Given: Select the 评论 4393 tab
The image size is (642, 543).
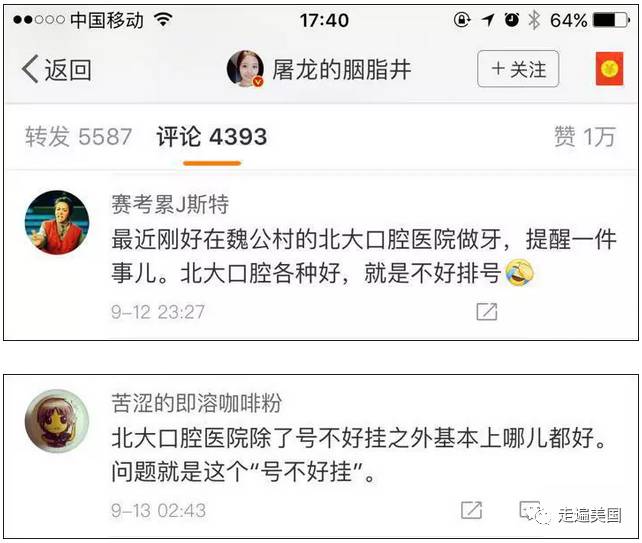Looking at the screenshot, I should click(x=212, y=137).
